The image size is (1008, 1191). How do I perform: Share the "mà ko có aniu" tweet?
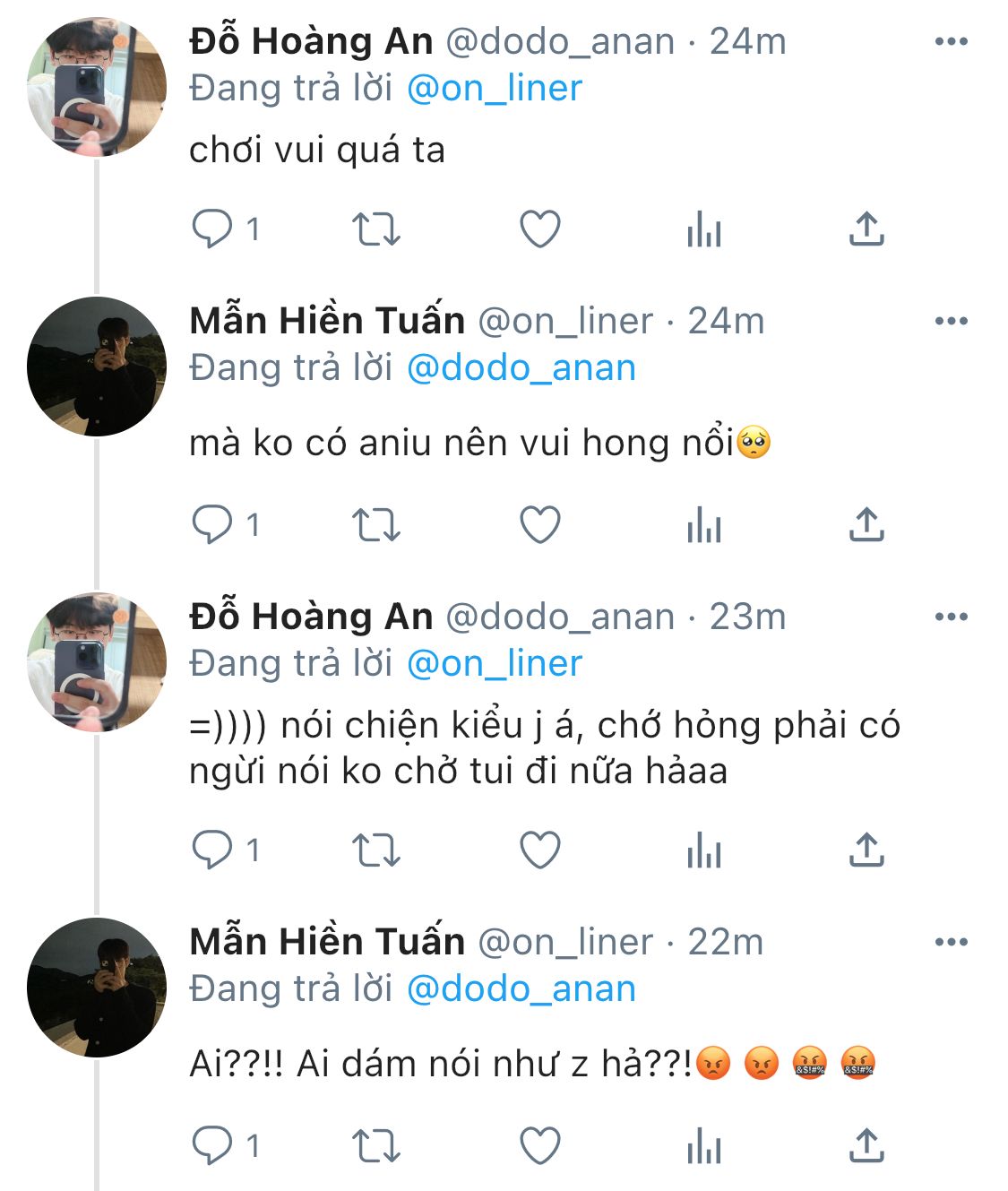pyautogui.click(x=866, y=525)
